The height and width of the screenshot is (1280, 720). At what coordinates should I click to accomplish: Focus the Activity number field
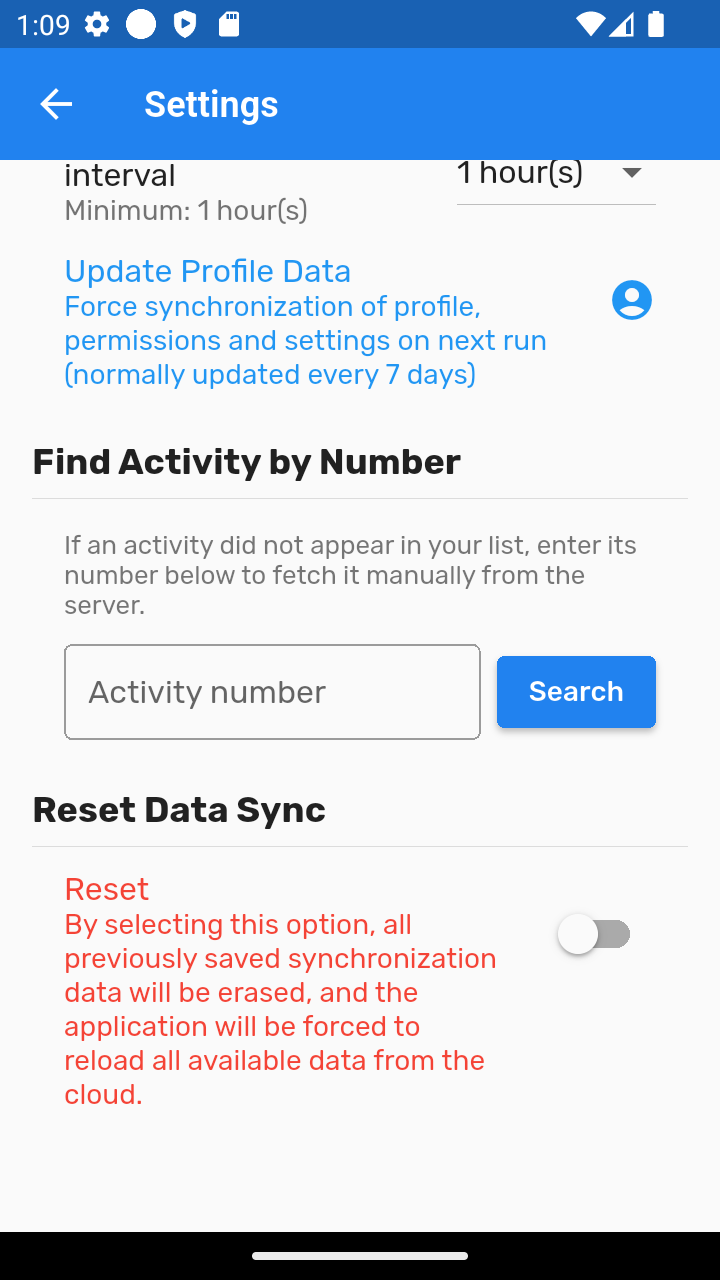click(272, 692)
